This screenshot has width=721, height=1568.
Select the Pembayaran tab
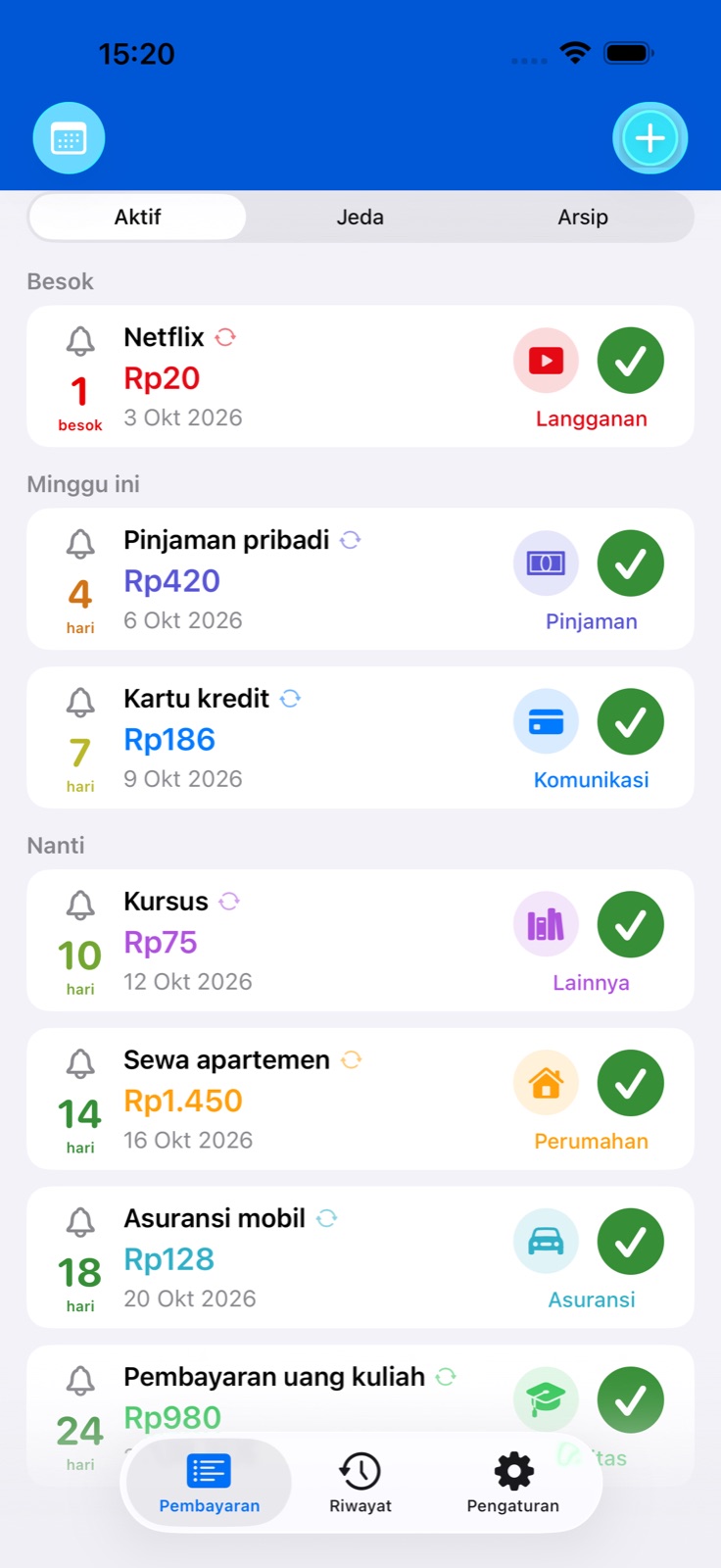tap(209, 1484)
